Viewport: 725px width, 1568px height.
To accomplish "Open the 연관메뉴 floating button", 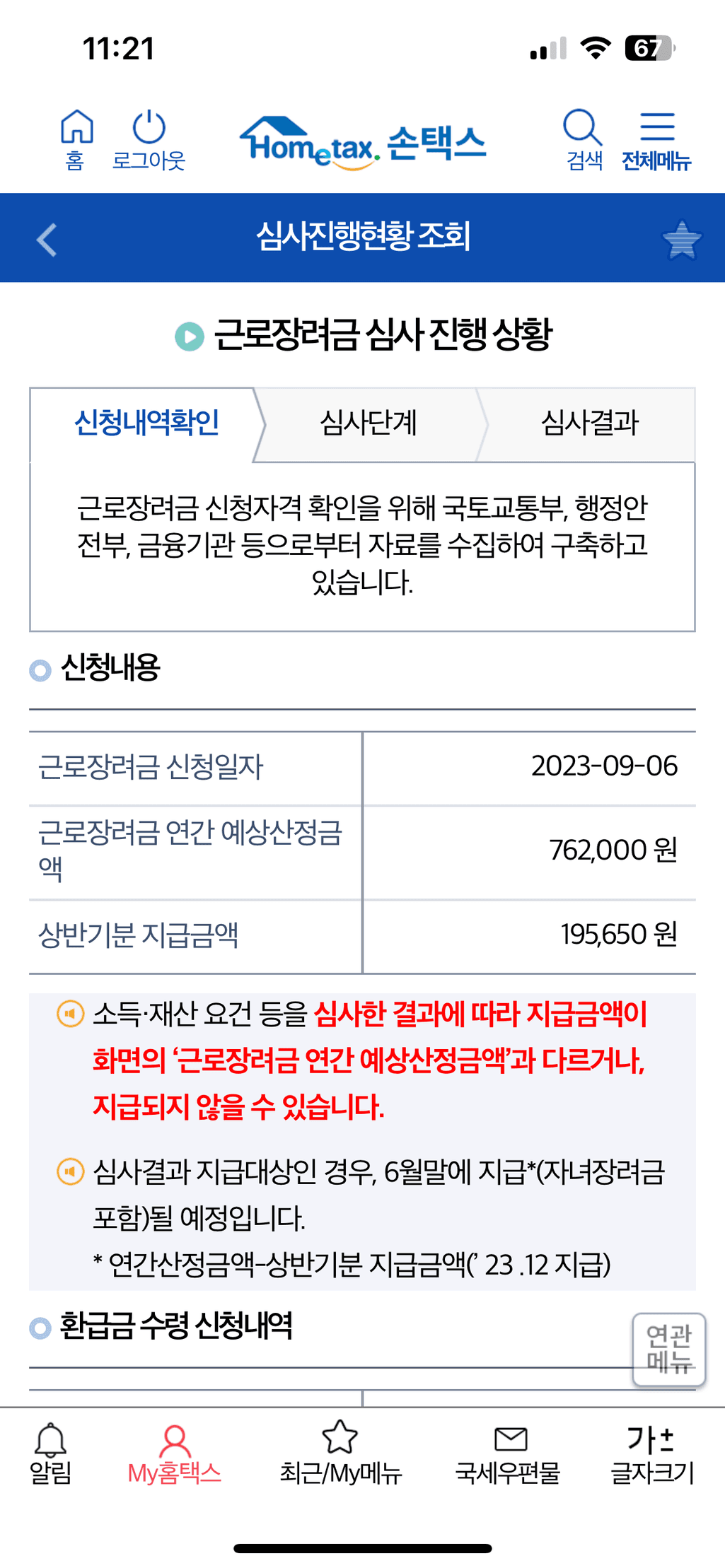I will [x=668, y=1349].
